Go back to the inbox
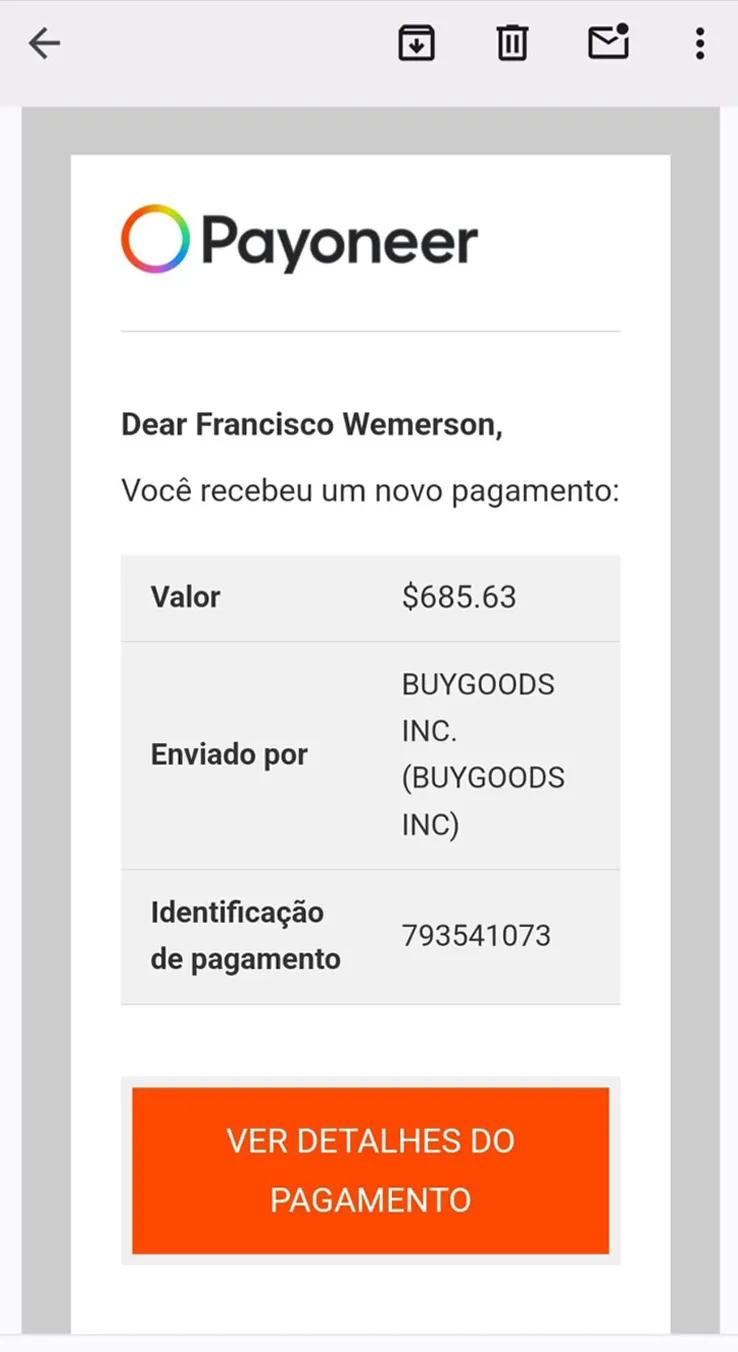This screenshot has height=1352, width=738. [x=45, y=43]
